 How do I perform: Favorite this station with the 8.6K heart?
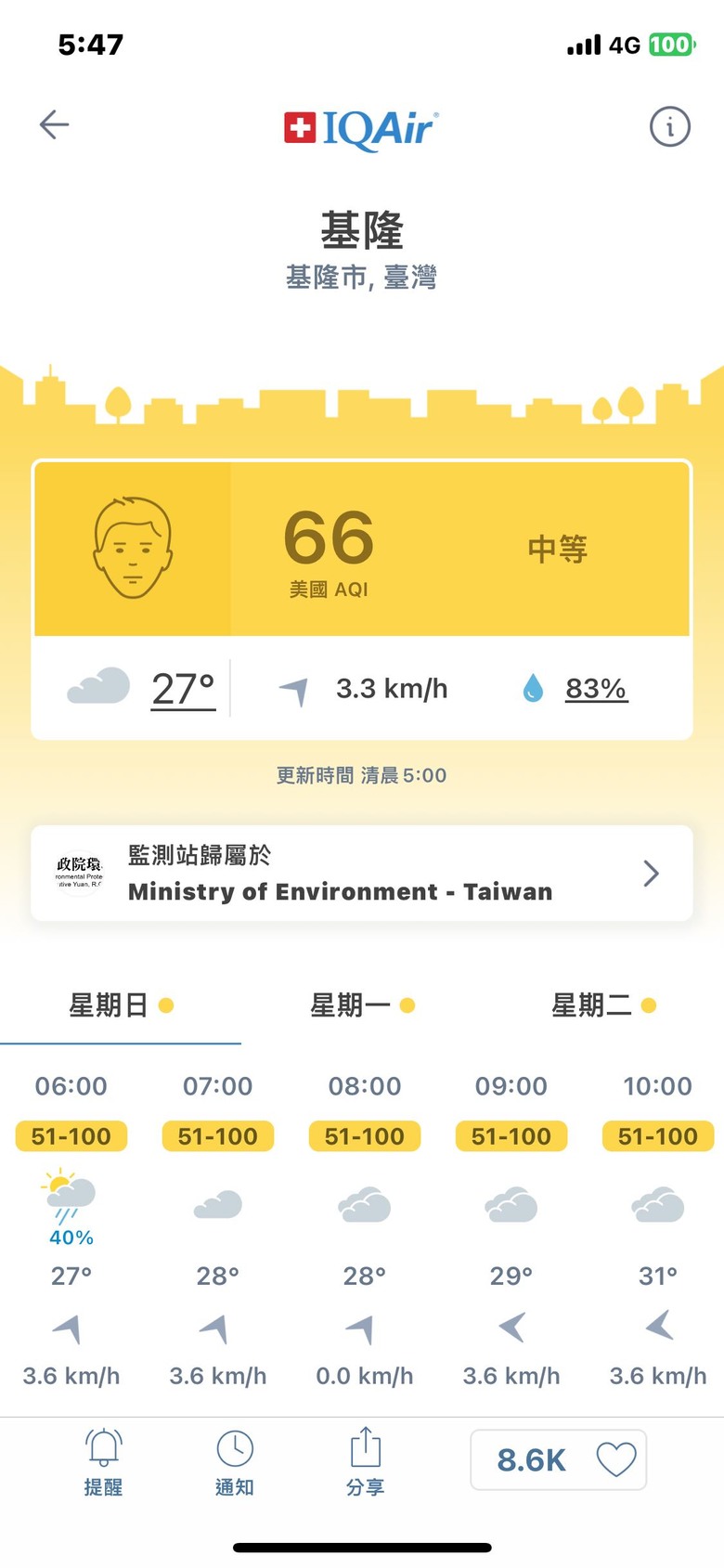(x=559, y=1459)
